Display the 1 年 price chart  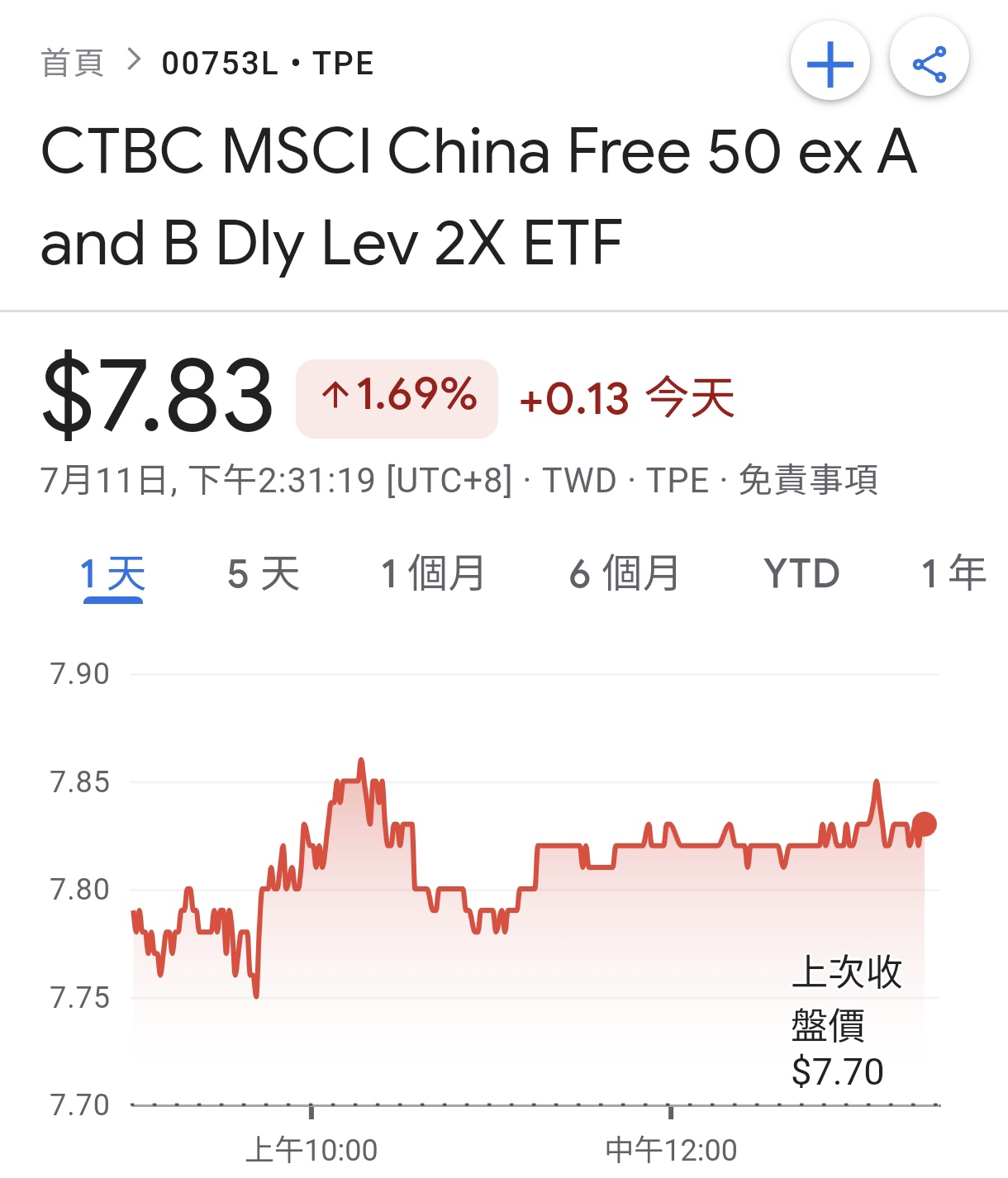tap(953, 573)
